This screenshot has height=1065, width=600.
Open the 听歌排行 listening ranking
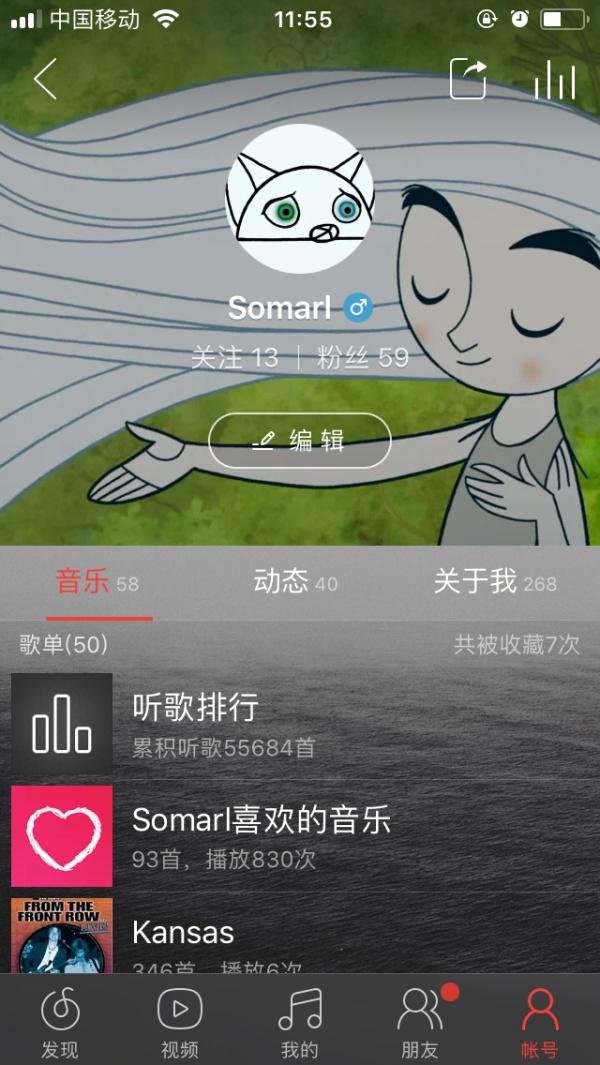point(300,724)
